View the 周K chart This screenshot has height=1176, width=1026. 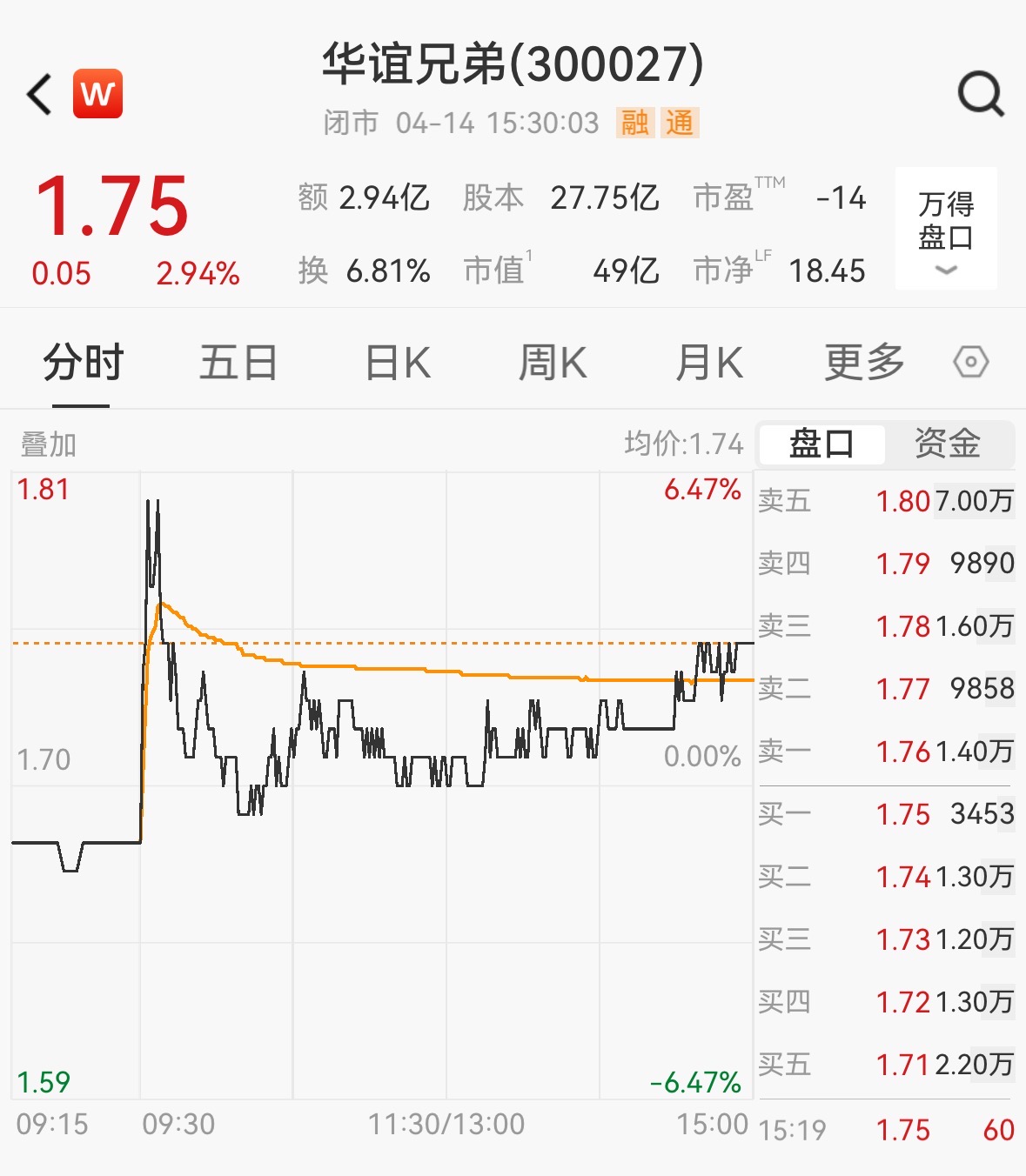click(x=553, y=363)
